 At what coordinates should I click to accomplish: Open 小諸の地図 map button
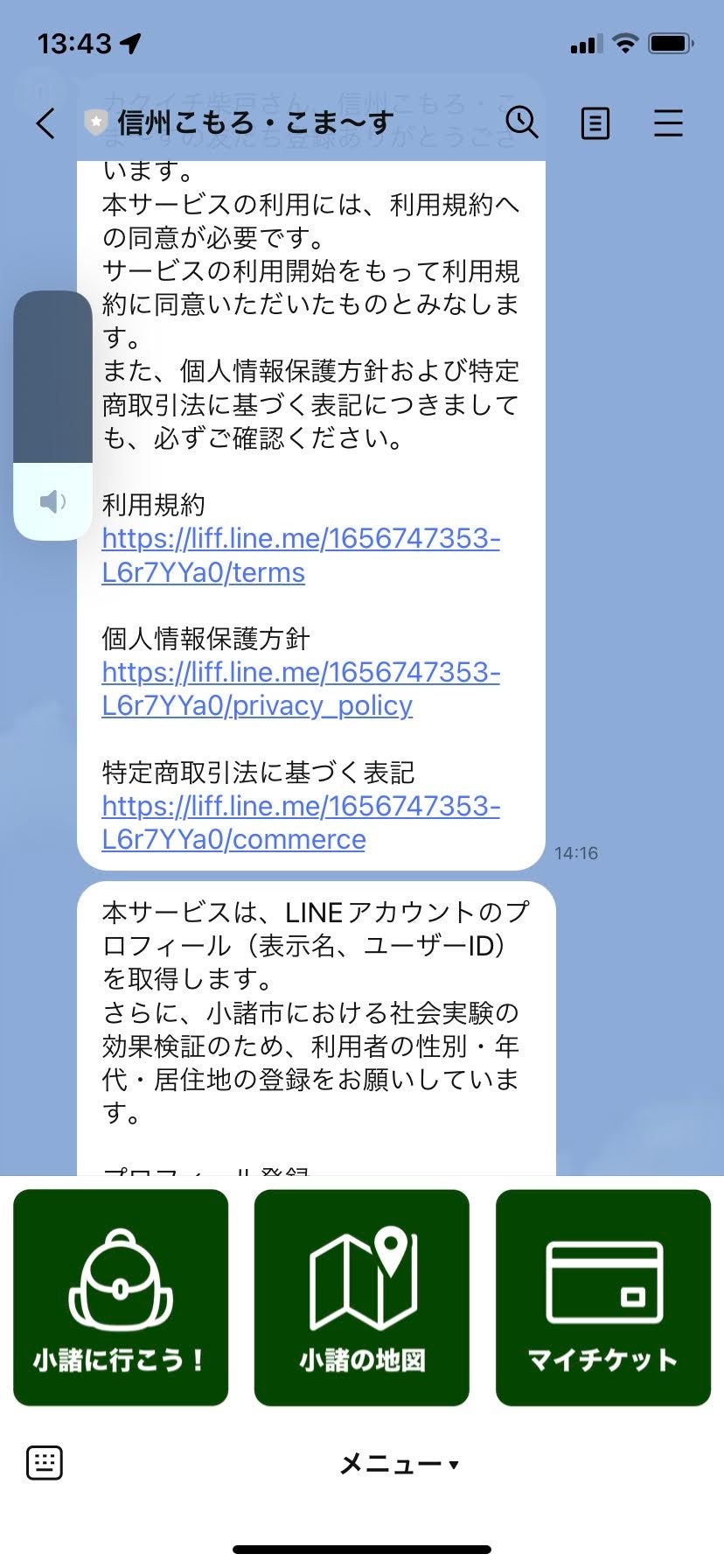click(x=362, y=1297)
